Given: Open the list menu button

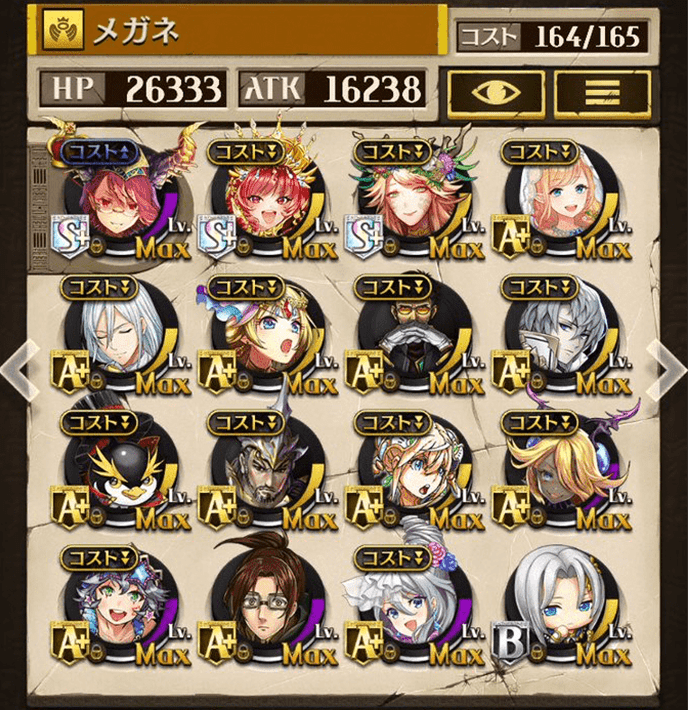Looking at the screenshot, I should click(601, 92).
